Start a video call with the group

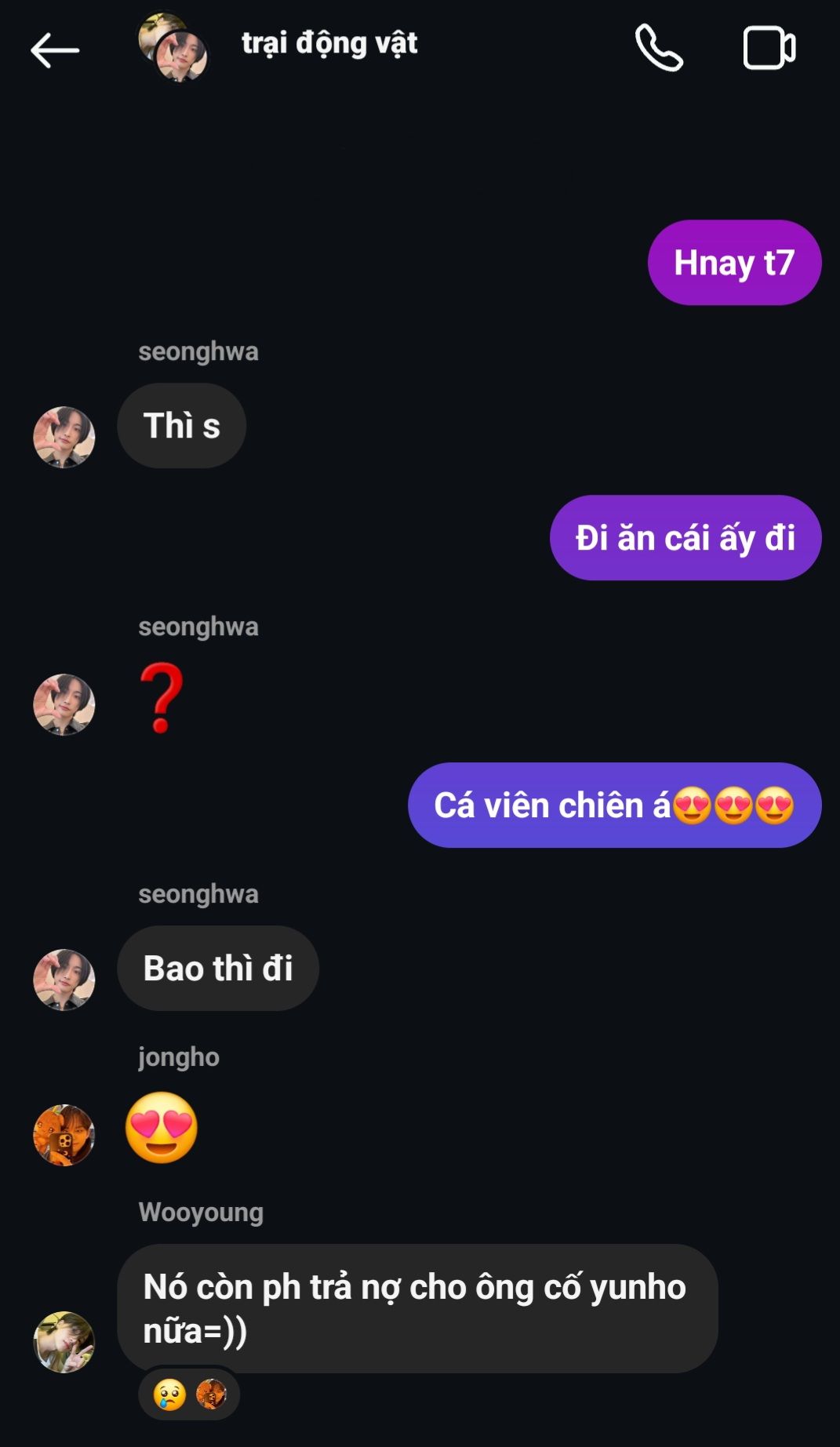pyautogui.click(x=769, y=48)
